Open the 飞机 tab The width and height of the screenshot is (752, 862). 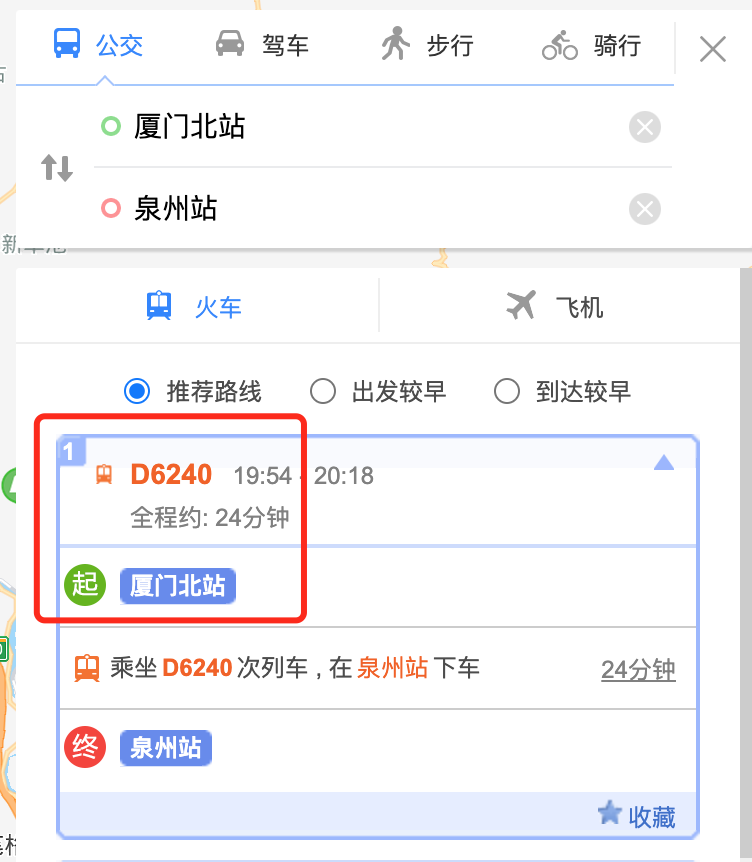coord(578,305)
